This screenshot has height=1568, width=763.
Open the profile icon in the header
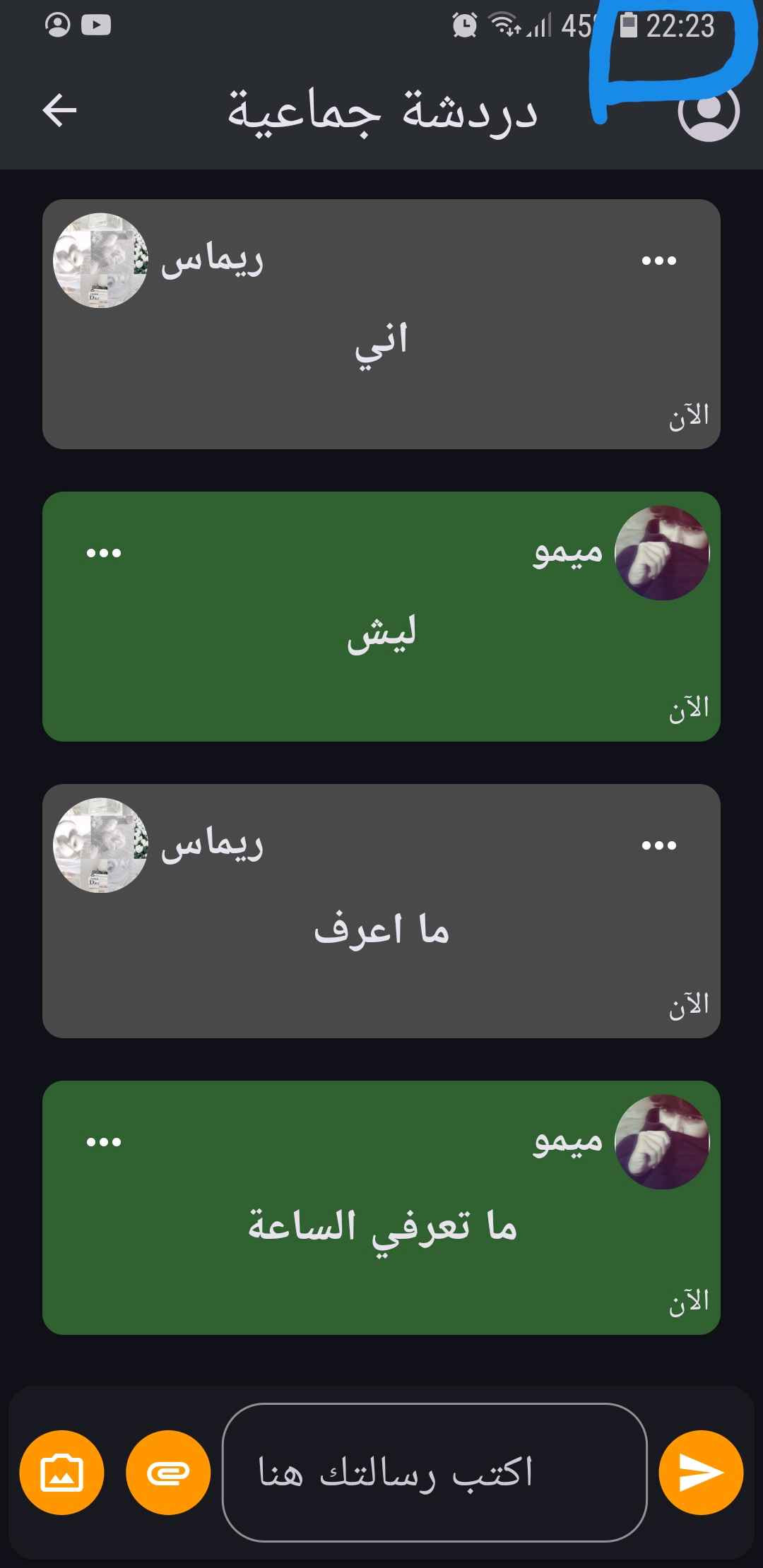coord(709,111)
